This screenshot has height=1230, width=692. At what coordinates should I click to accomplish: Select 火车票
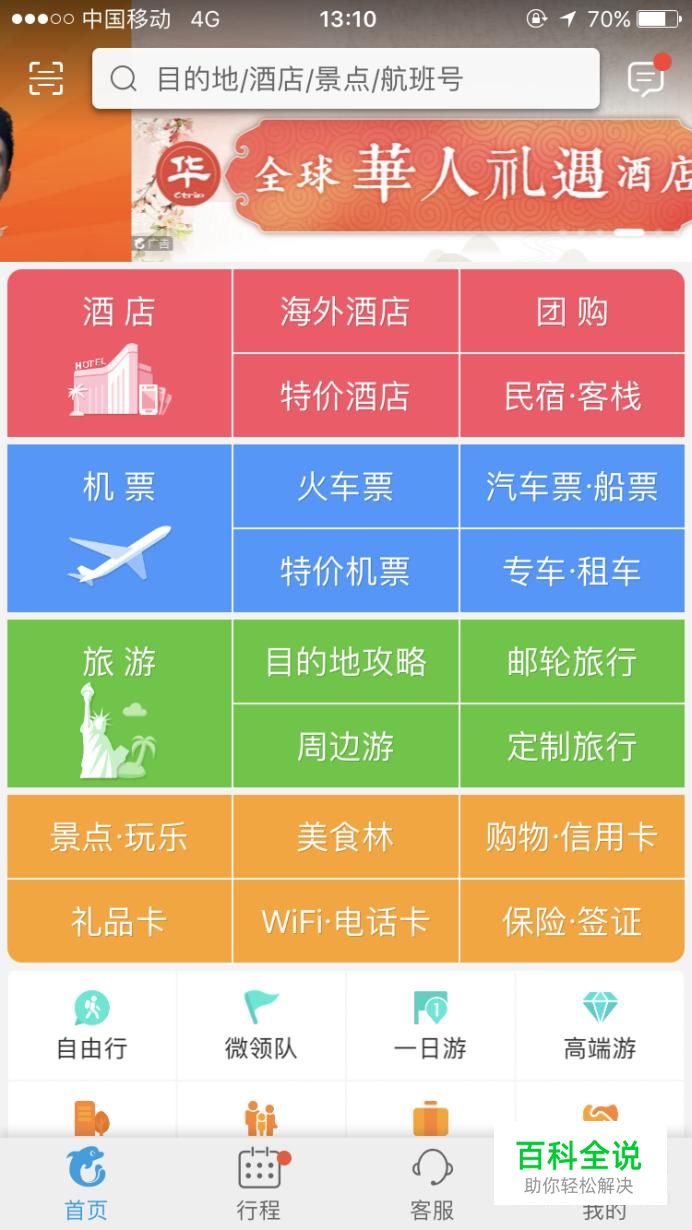click(x=345, y=486)
